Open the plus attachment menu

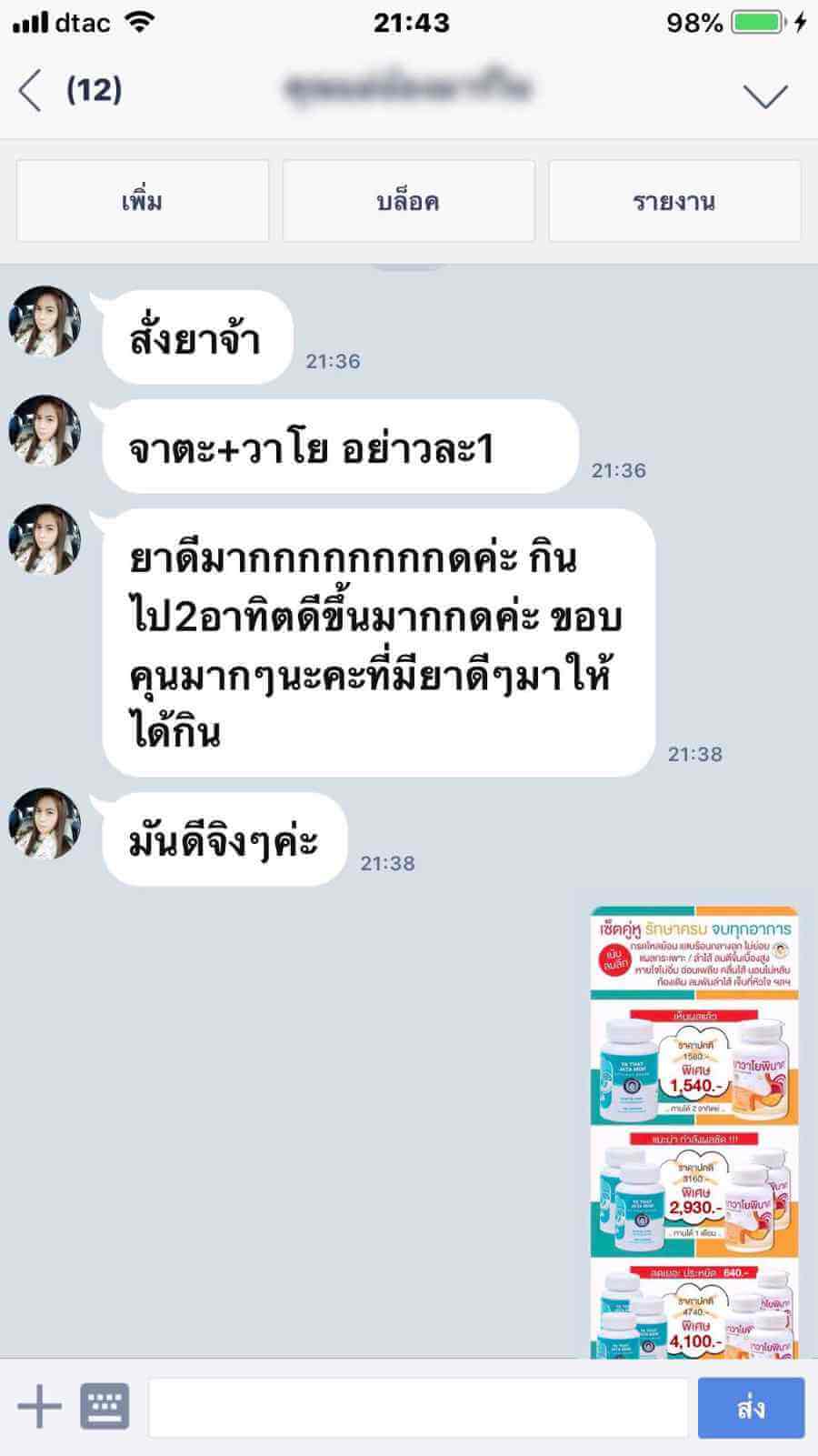click(x=39, y=1408)
